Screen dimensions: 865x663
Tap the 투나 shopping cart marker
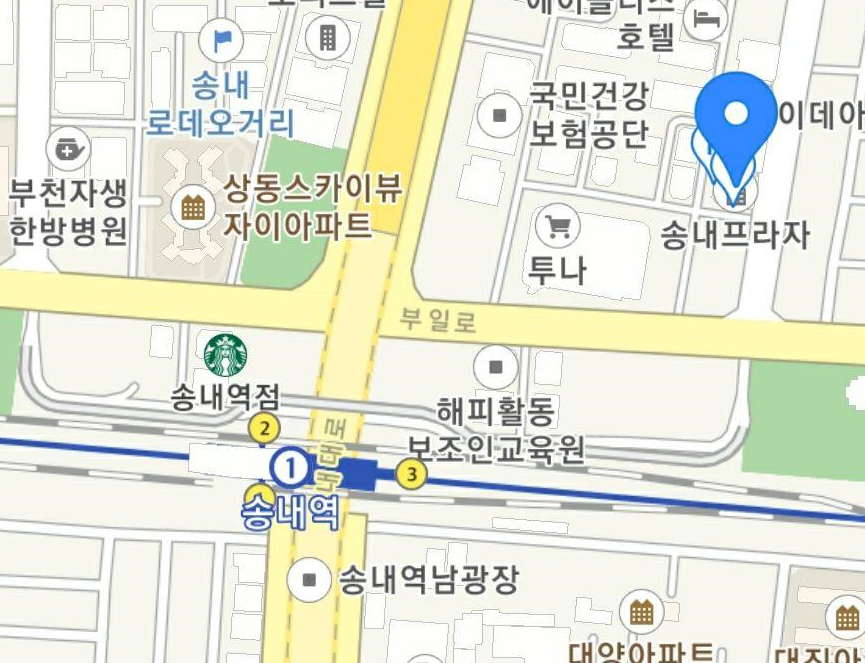click(x=558, y=227)
